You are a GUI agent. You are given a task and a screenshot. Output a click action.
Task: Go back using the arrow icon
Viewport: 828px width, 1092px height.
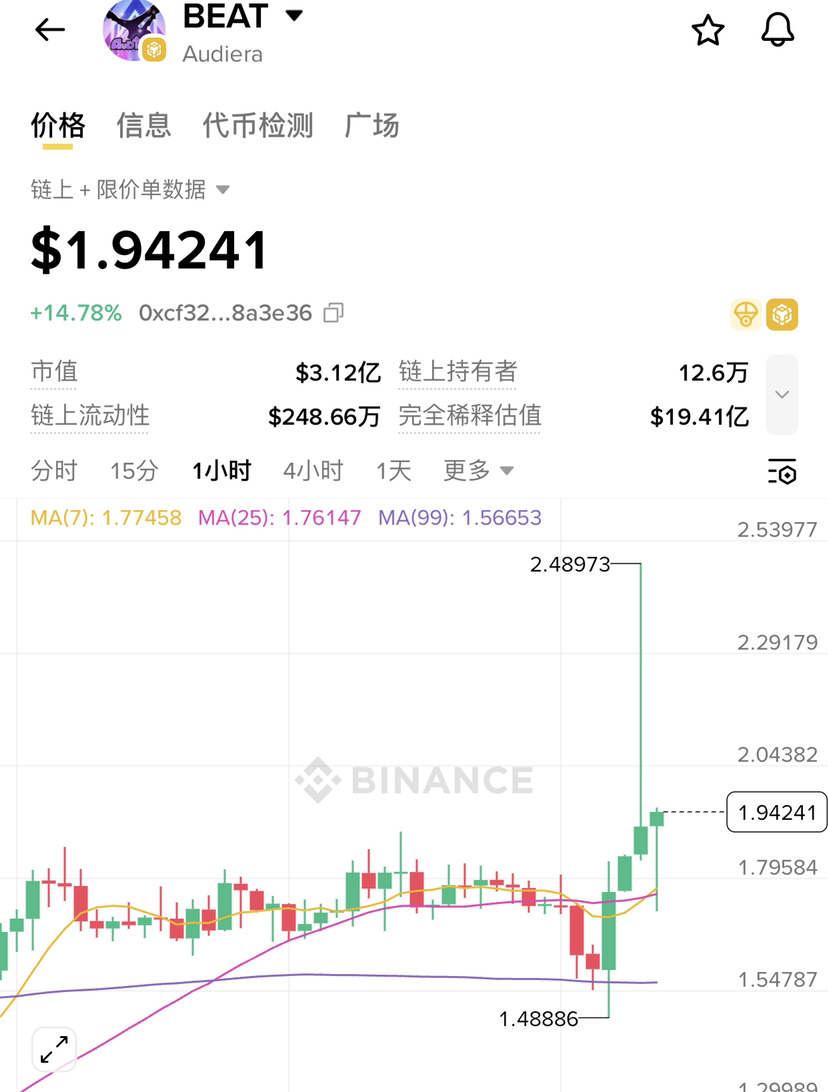(50, 30)
